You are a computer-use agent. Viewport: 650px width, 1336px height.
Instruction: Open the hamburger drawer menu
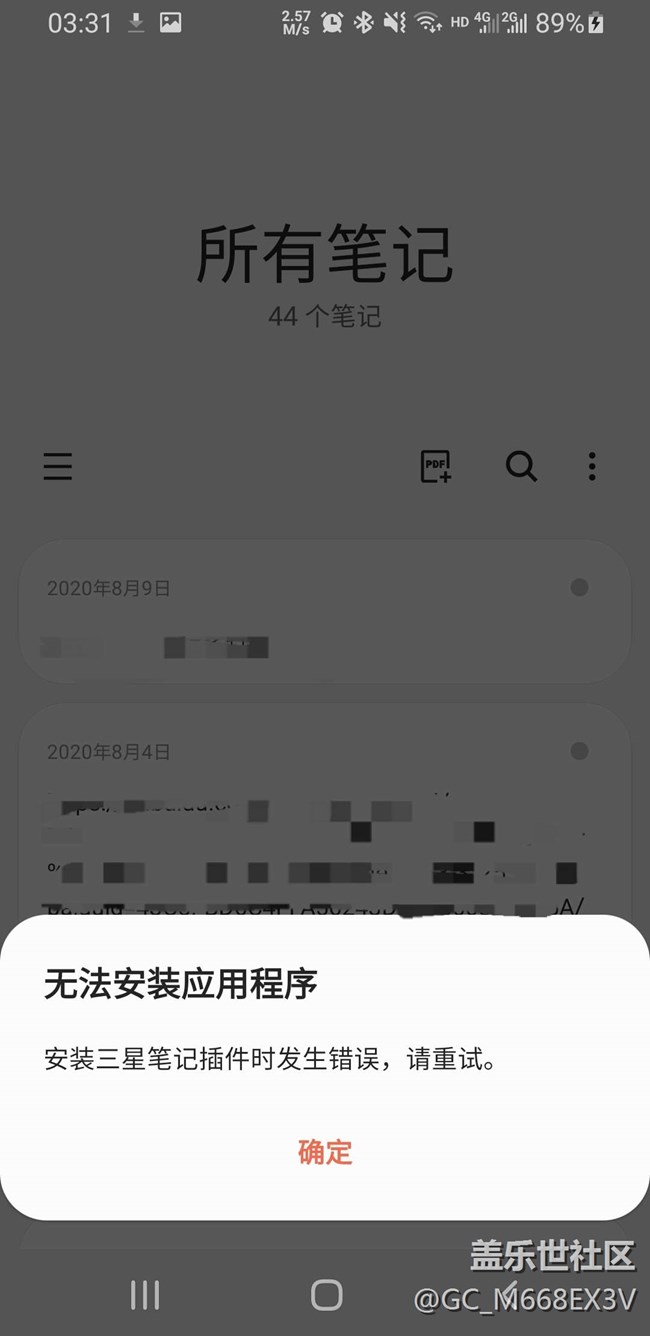click(x=58, y=466)
